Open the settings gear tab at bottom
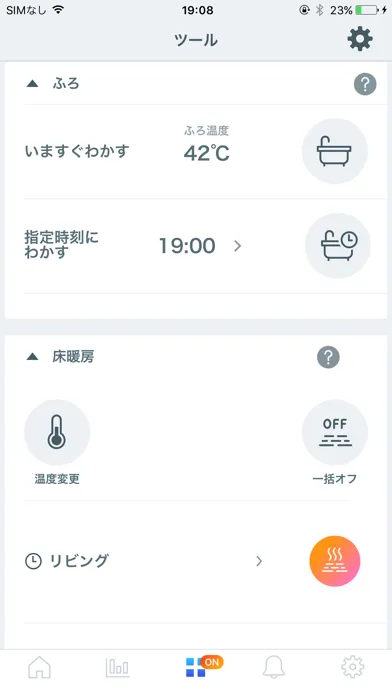Viewport: 392px width, 696px height. [x=352, y=667]
